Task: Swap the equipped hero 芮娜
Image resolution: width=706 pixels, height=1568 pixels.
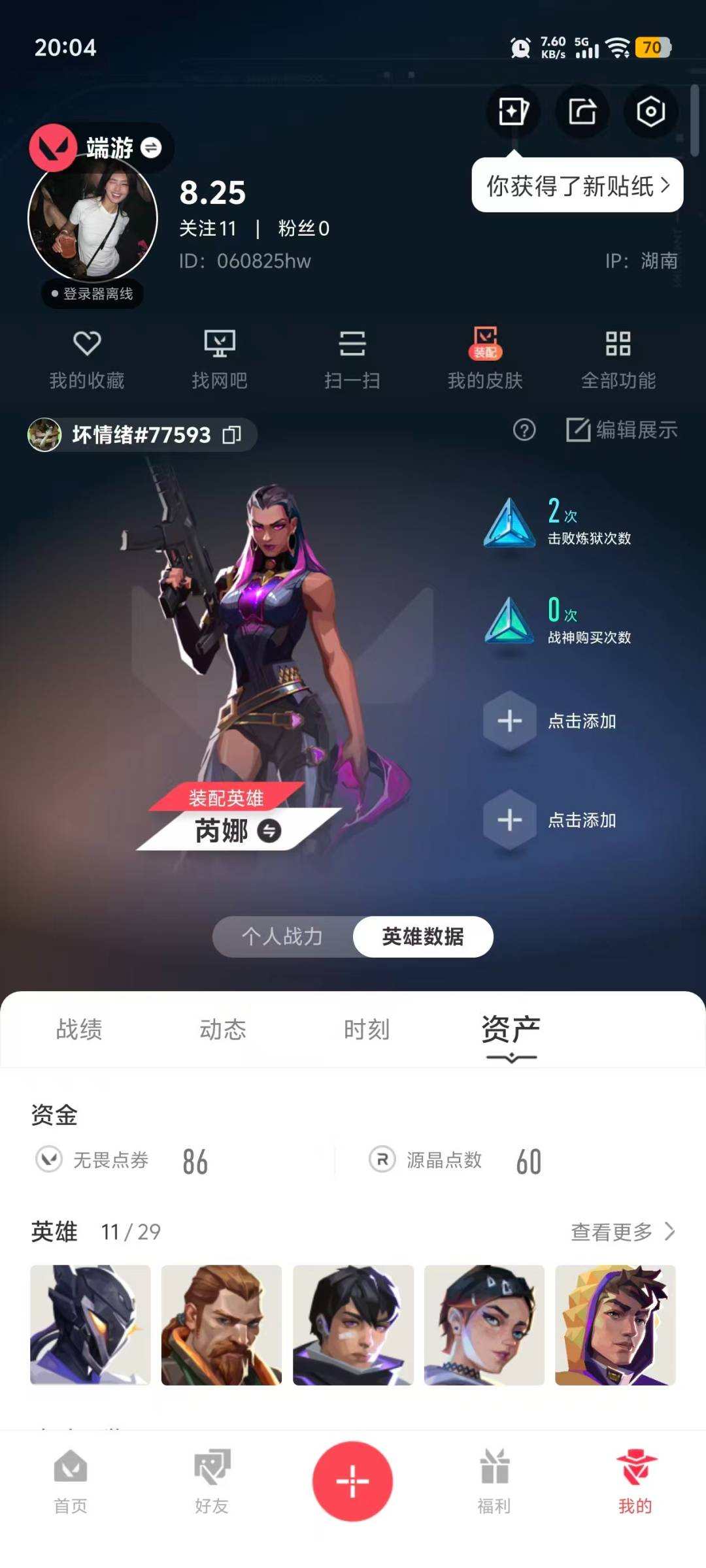Action: (271, 832)
